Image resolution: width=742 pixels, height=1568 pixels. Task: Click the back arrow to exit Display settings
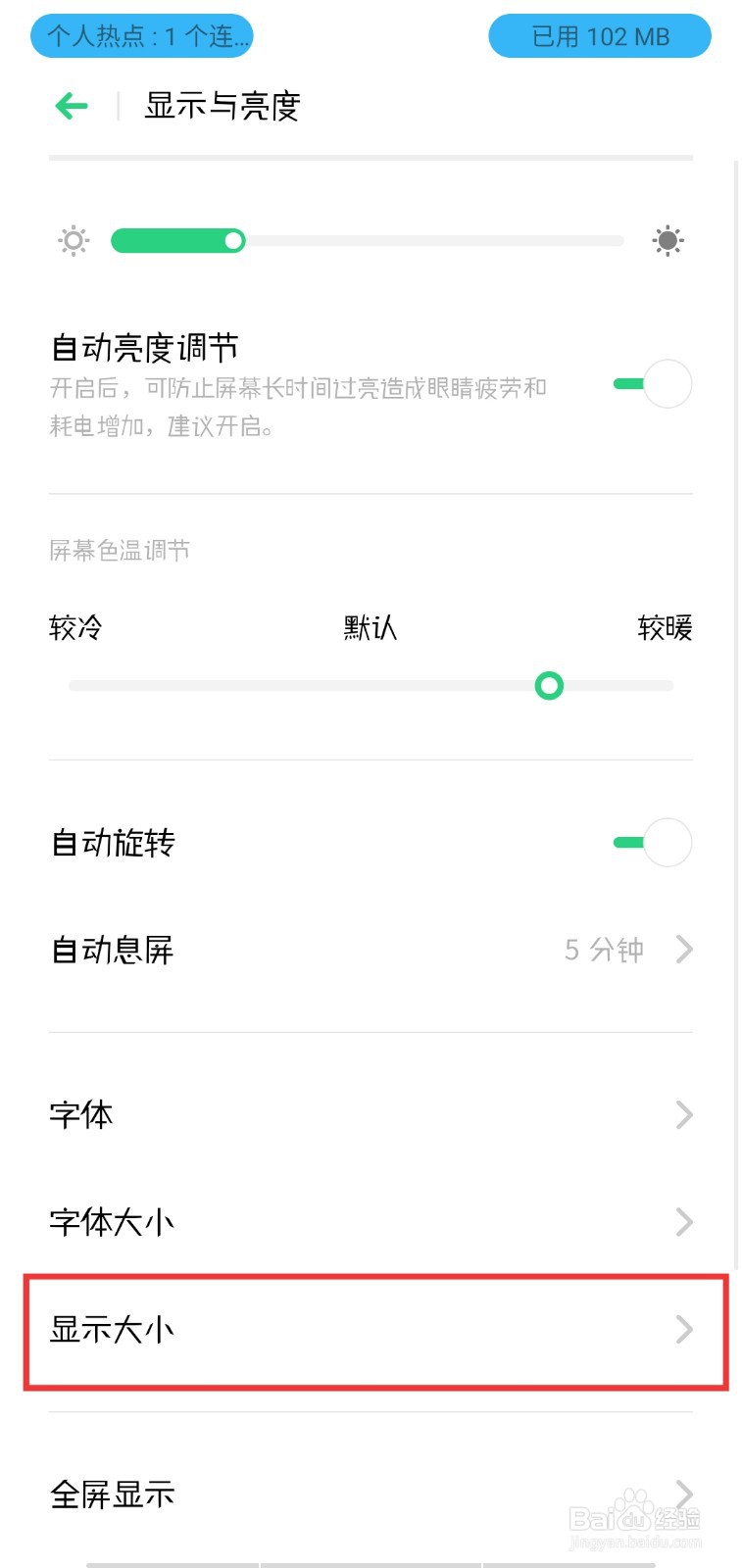click(71, 106)
